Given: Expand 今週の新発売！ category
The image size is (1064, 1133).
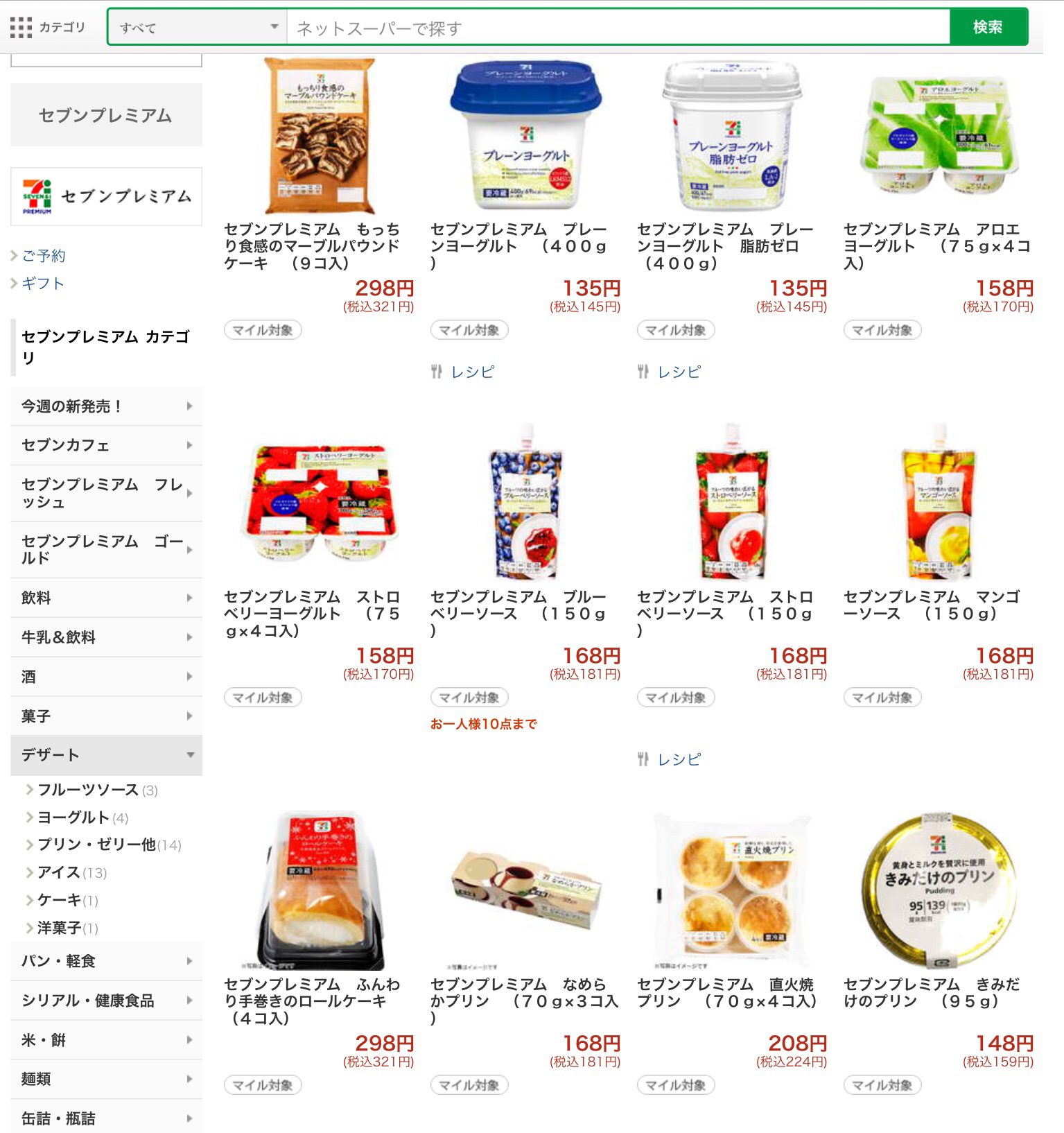Looking at the screenshot, I should 106,406.
